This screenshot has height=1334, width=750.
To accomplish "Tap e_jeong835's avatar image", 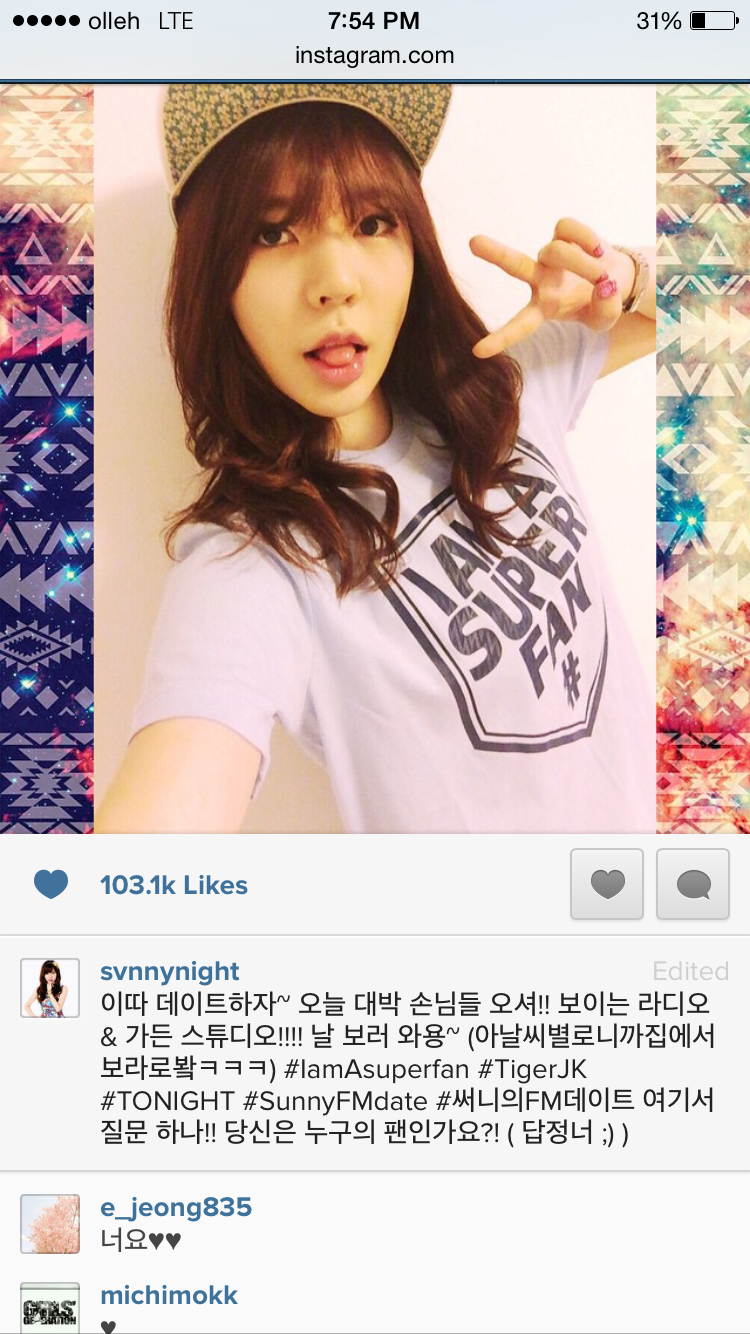I will [50, 1223].
